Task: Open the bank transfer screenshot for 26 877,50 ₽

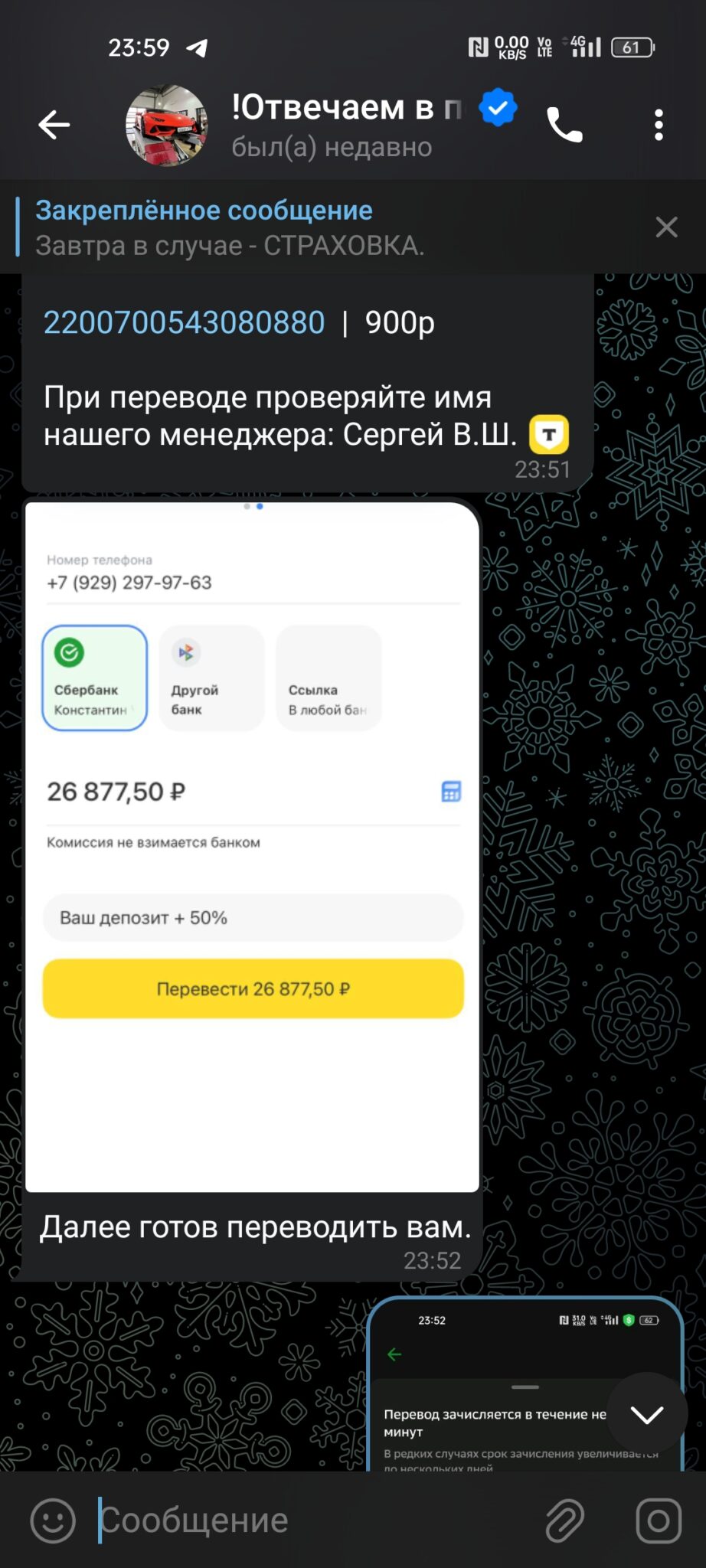Action: click(x=253, y=847)
